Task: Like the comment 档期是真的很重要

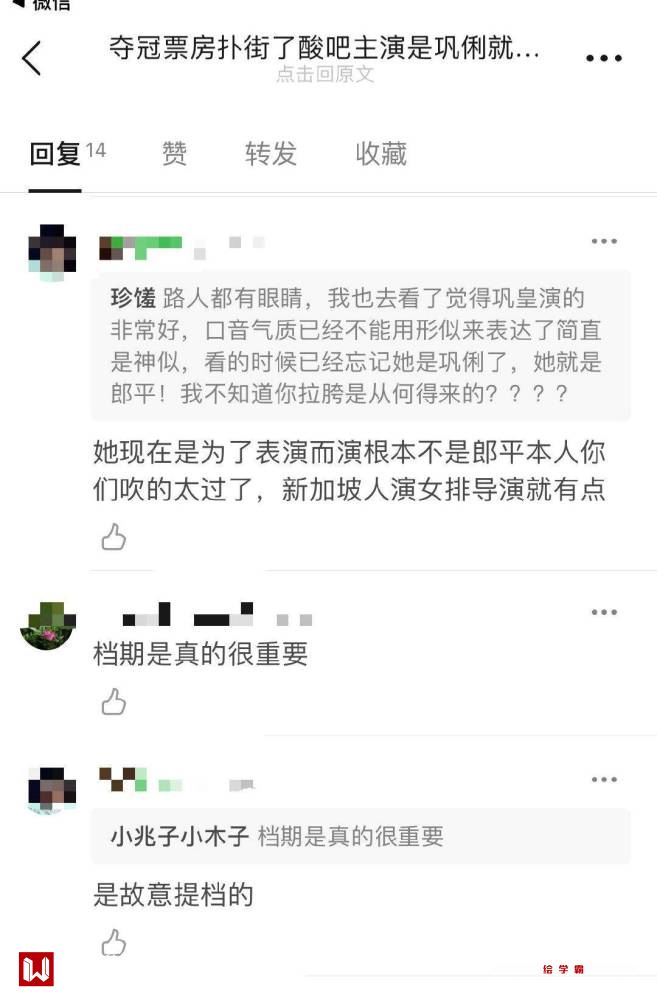Action: (x=114, y=702)
